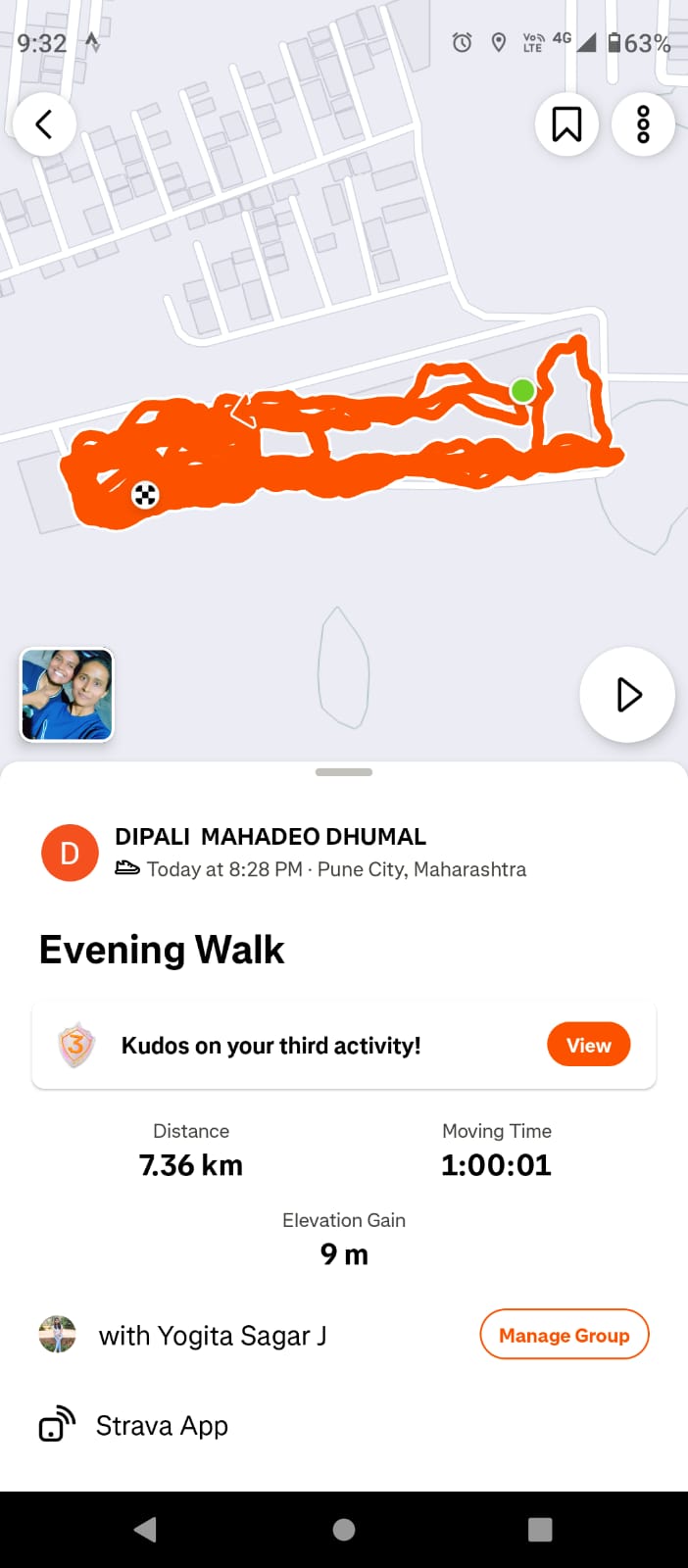Open the three-dot overflow menu
This screenshot has width=688, height=1568.
pyautogui.click(x=643, y=124)
